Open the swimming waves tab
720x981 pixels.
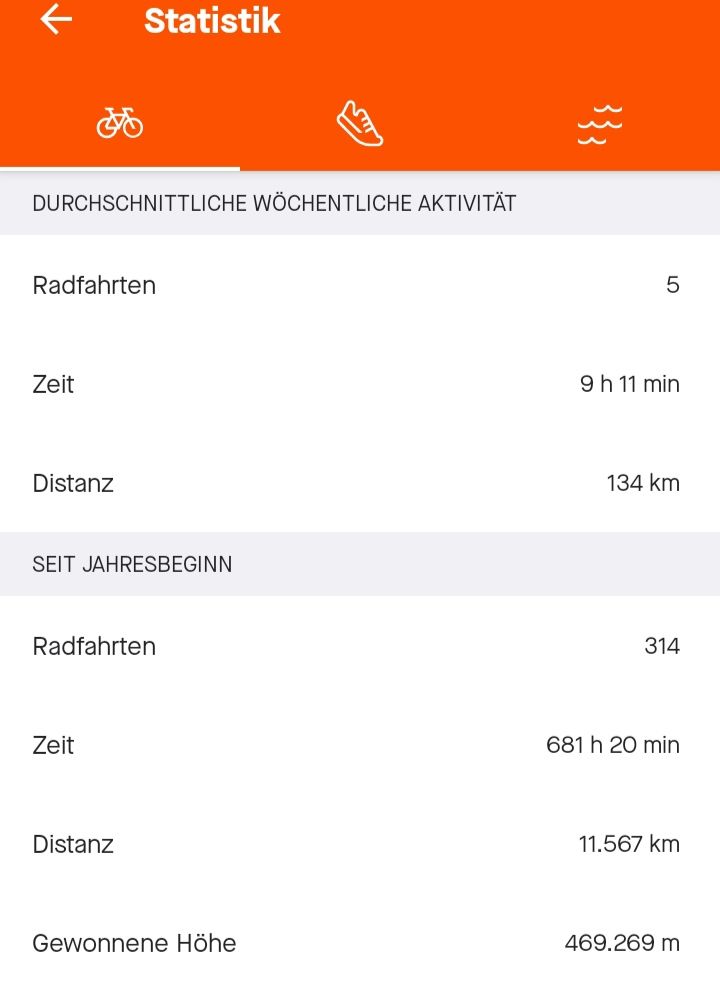pos(600,124)
